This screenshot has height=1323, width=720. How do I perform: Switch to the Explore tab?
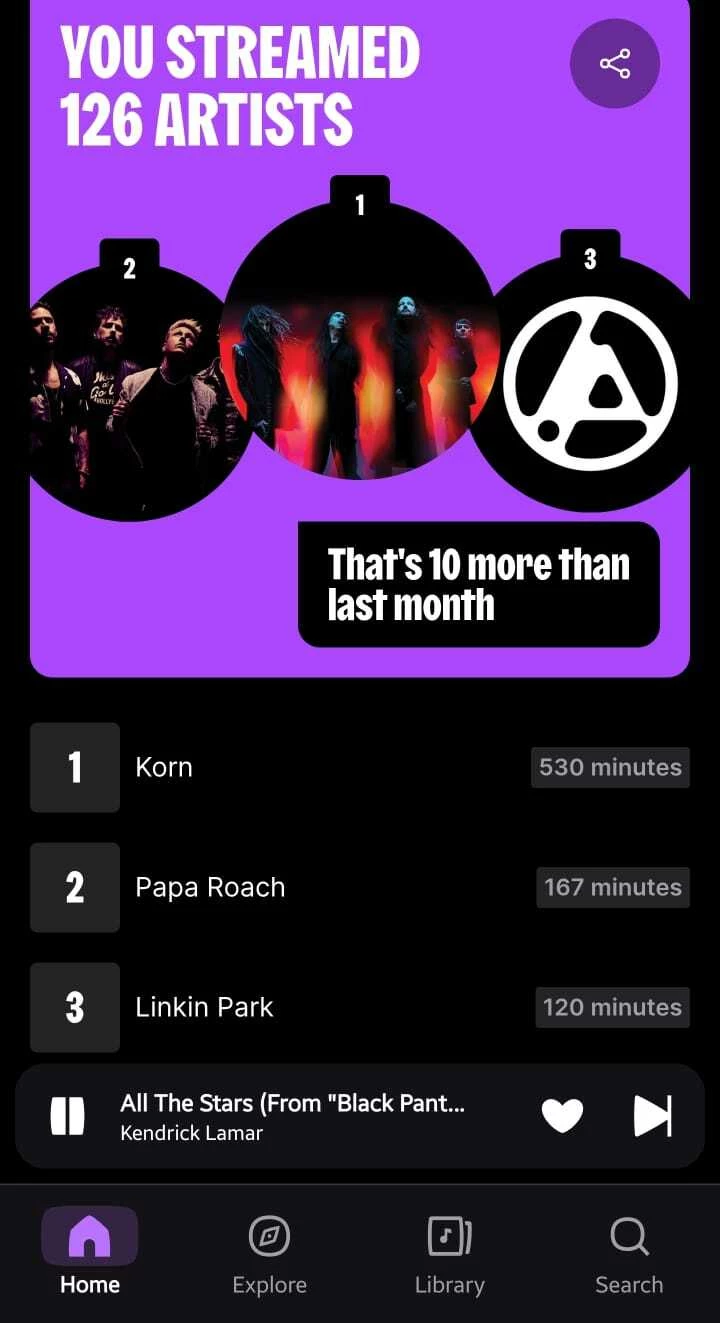pyautogui.click(x=269, y=1252)
